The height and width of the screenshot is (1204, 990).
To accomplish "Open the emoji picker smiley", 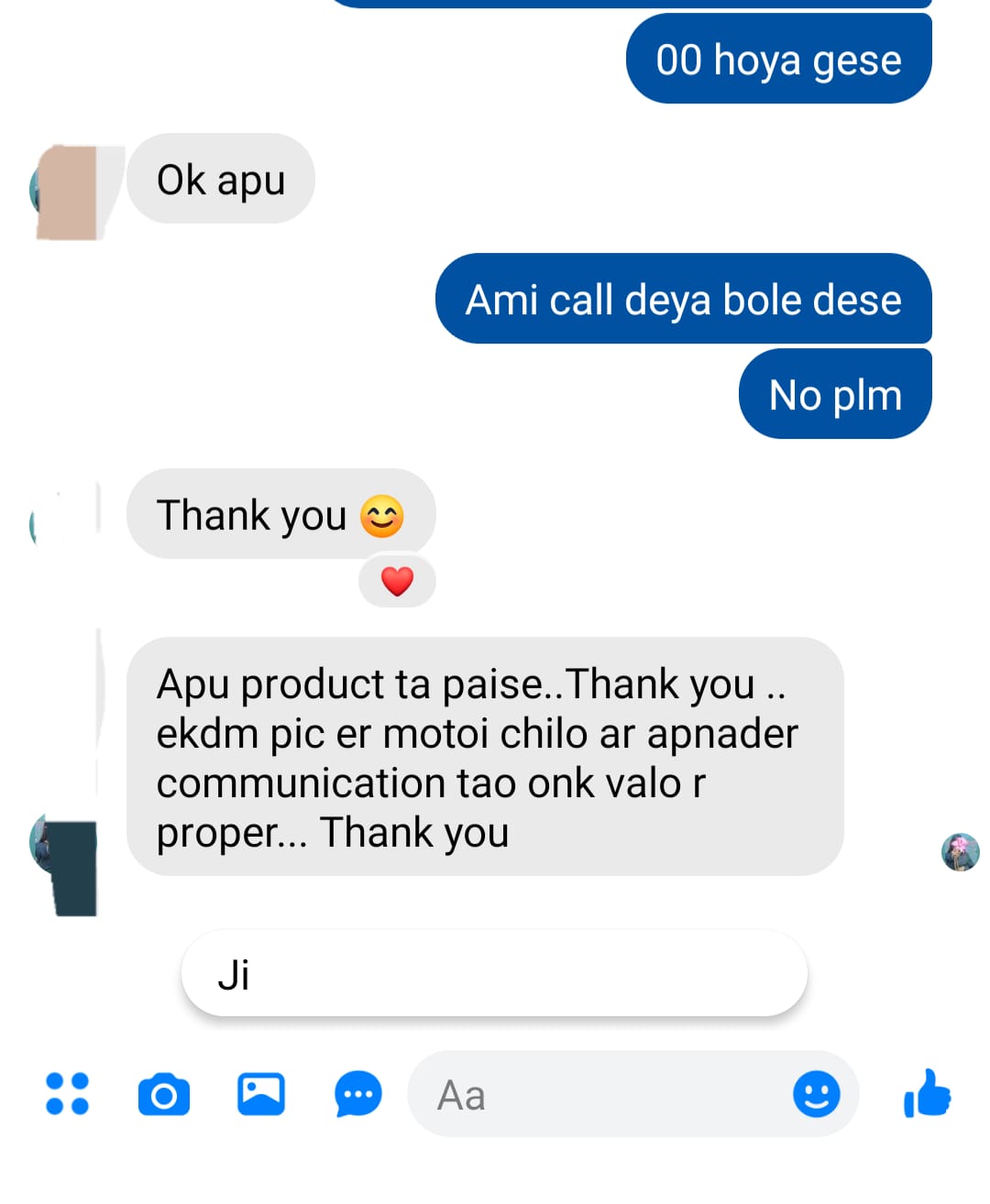I will [816, 1094].
